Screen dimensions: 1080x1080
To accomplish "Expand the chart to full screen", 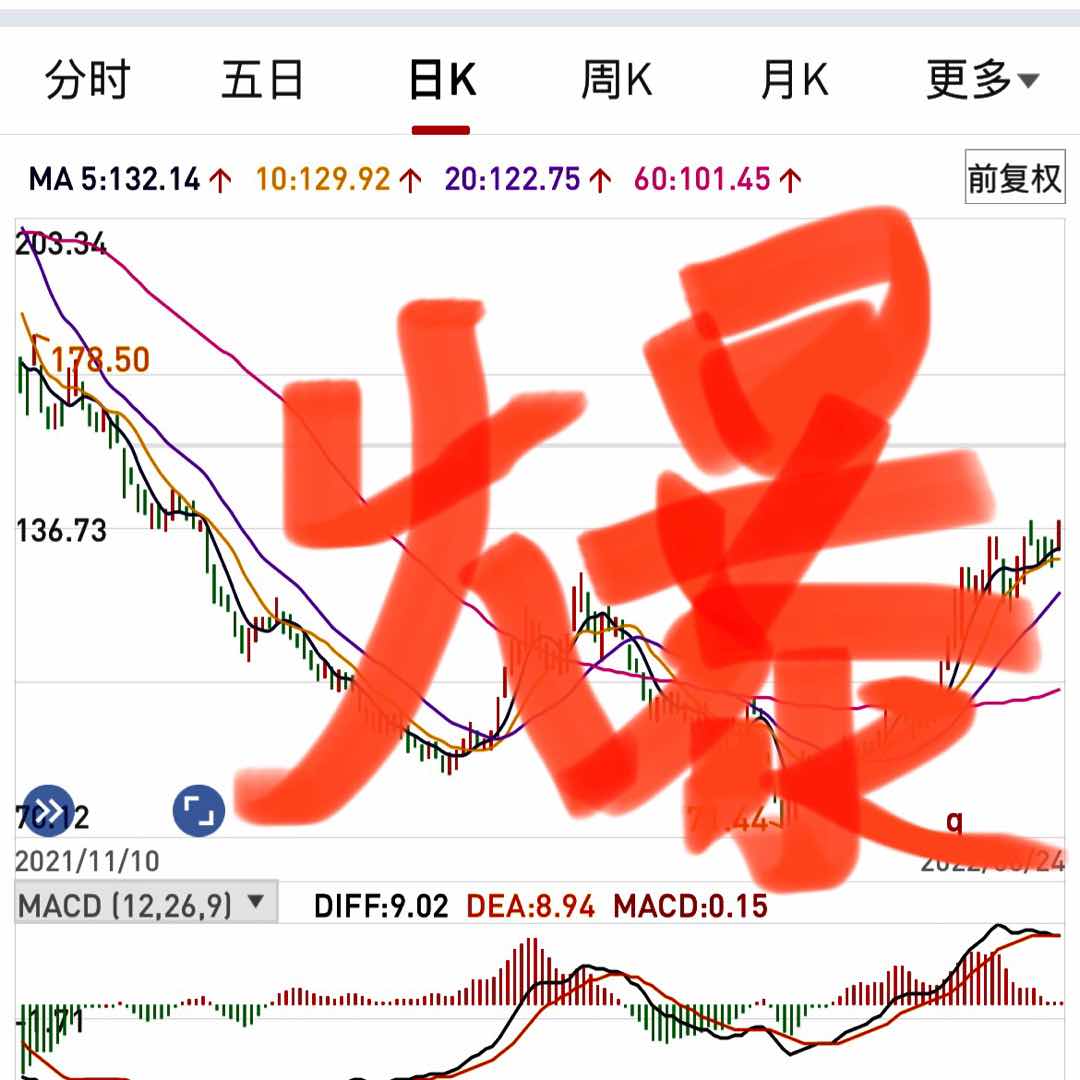I will [x=200, y=809].
